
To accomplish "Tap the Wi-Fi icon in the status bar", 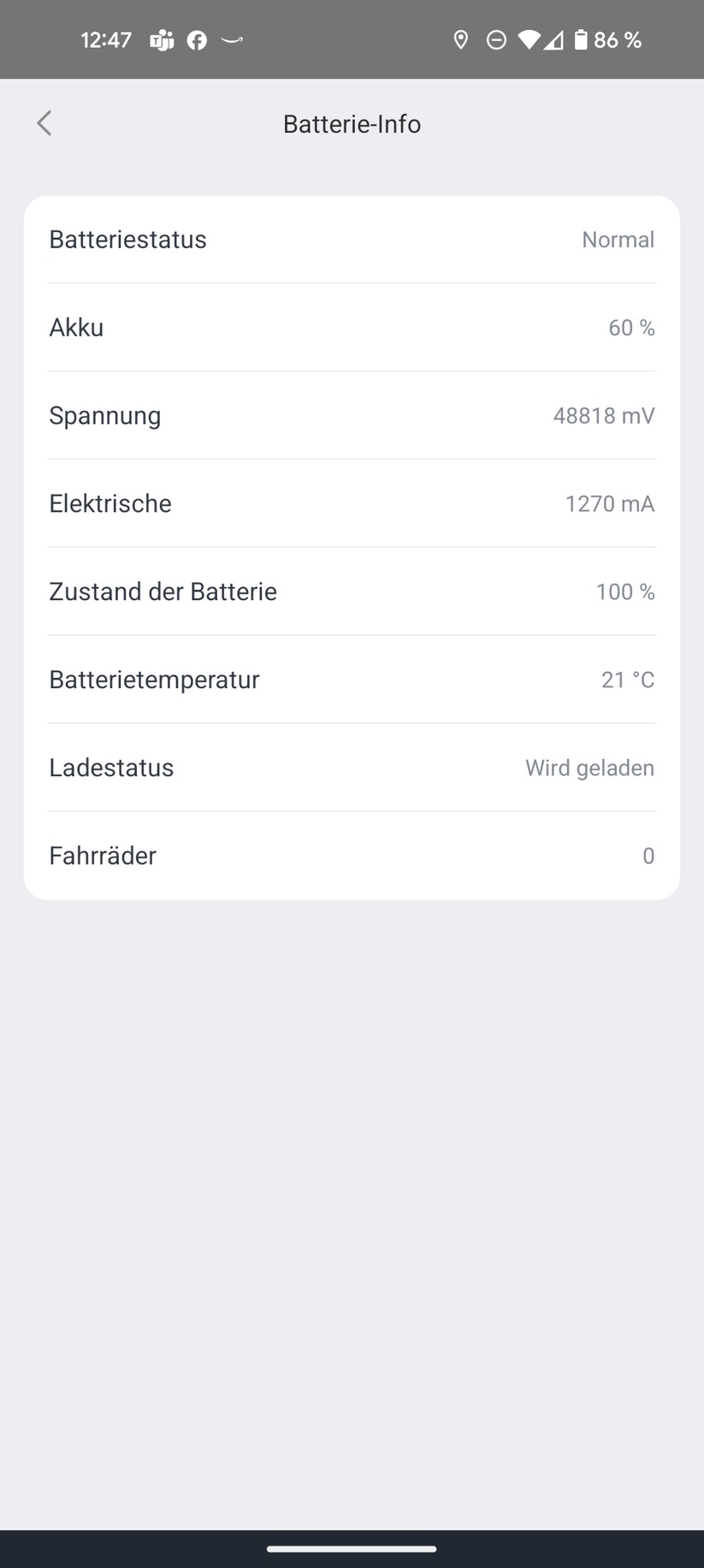I will click(529, 39).
